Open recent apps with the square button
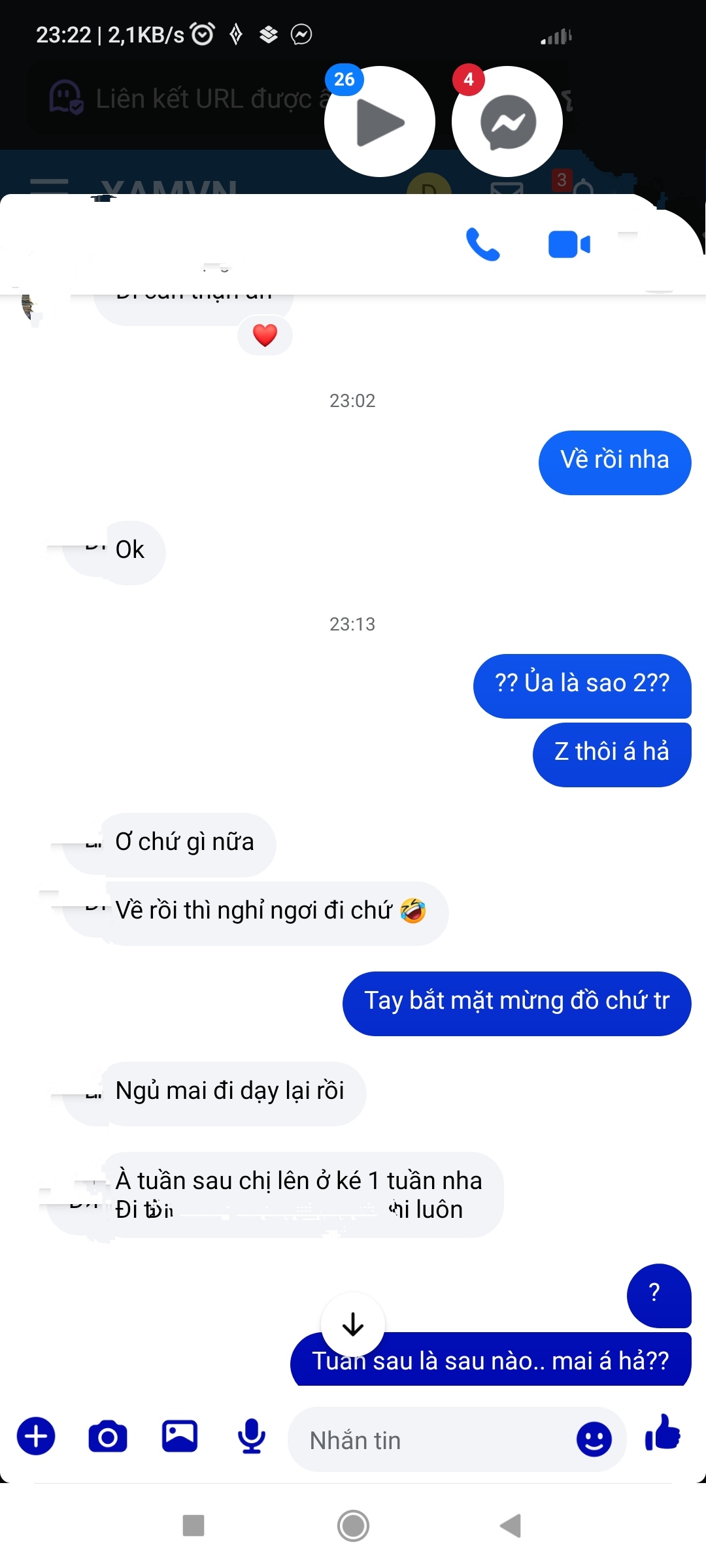This screenshot has width=706, height=1568. [x=193, y=1526]
